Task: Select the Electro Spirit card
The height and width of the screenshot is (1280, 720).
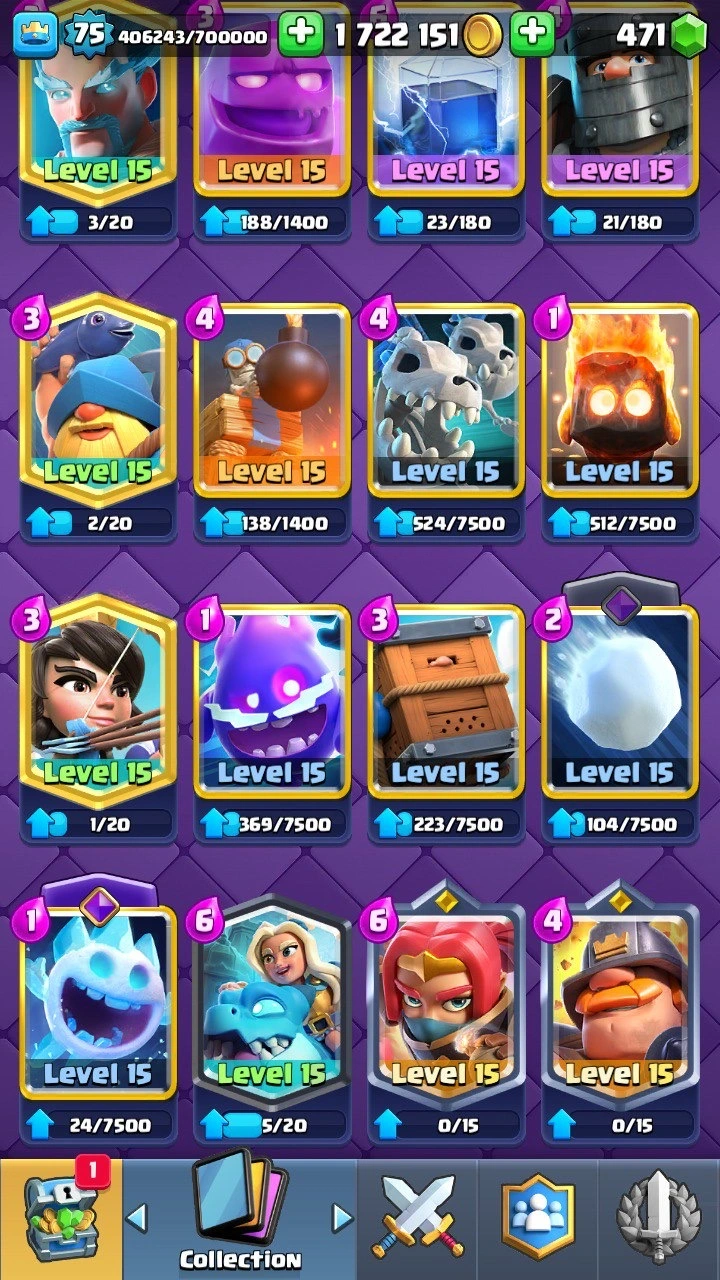Action: click(272, 700)
